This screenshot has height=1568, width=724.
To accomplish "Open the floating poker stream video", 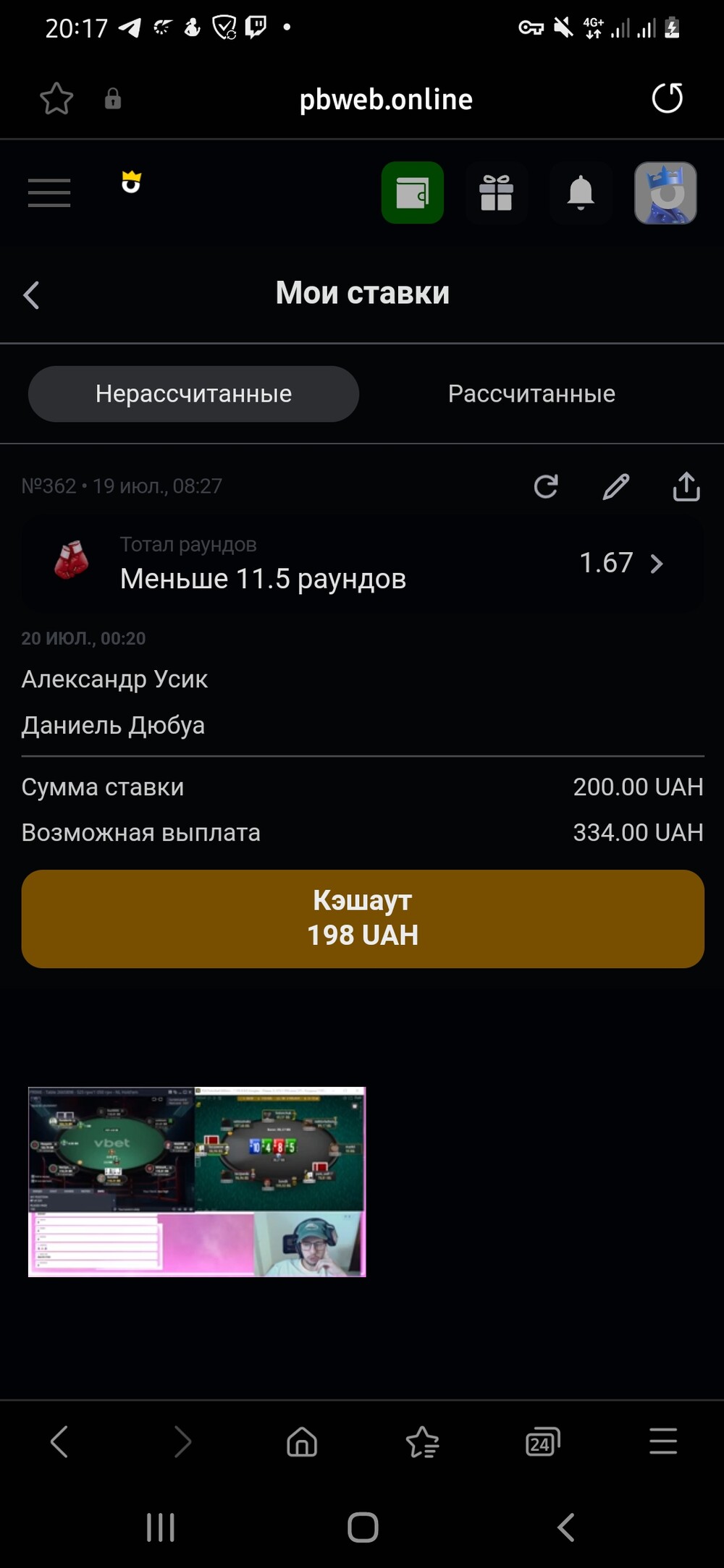I will [x=197, y=1182].
